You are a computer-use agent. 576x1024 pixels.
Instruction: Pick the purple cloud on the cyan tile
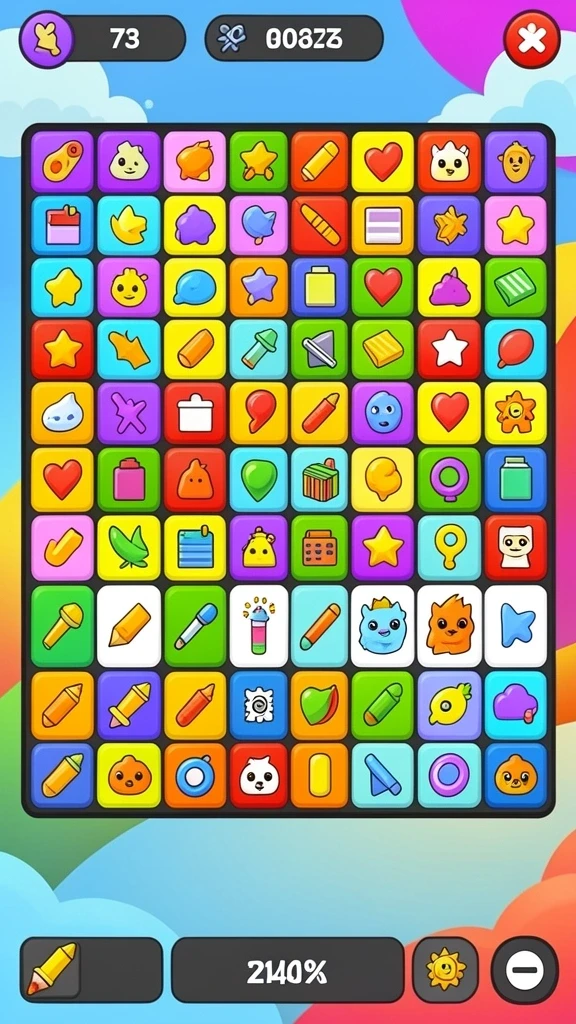[516, 706]
